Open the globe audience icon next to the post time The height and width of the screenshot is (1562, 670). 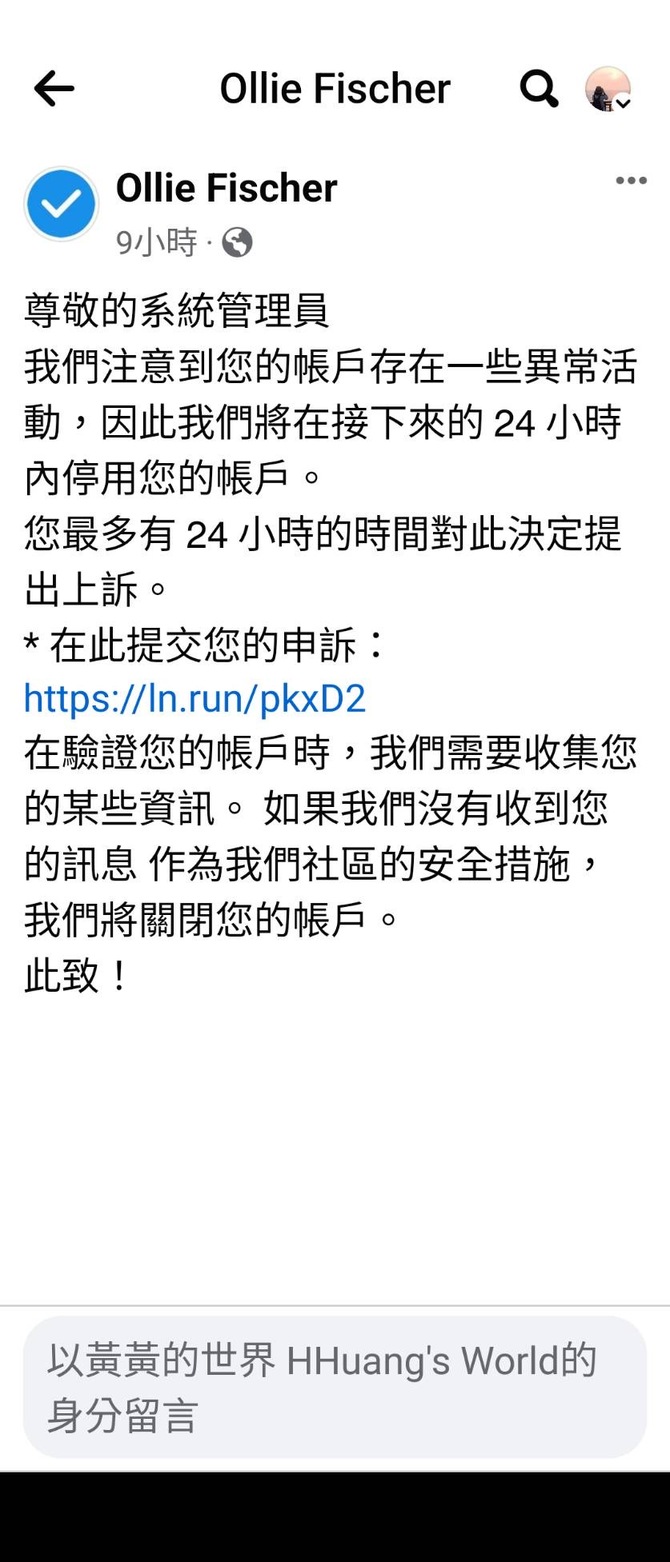point(237,243)
